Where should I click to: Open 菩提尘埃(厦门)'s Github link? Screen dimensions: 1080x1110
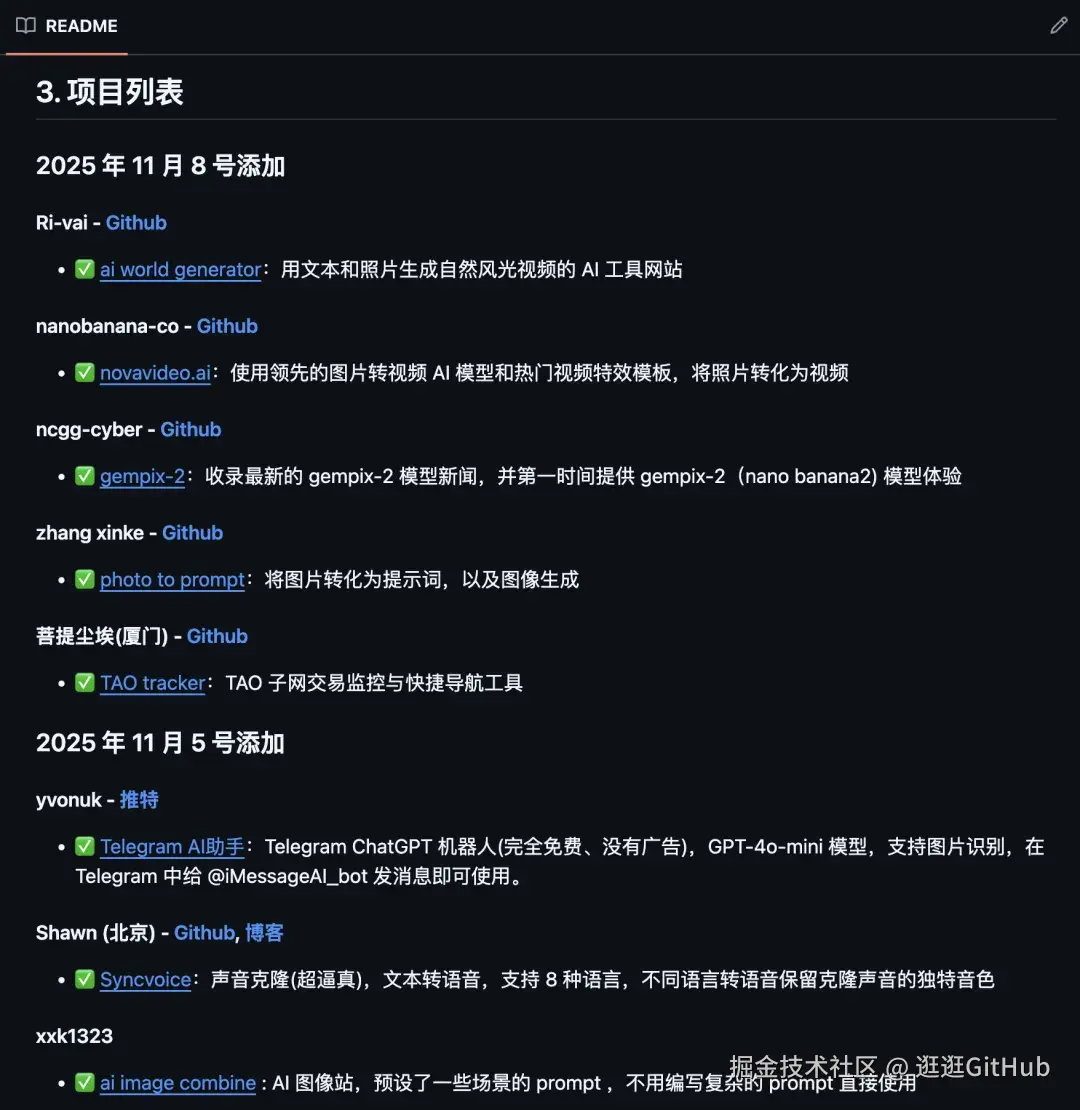pyautogui.click(x=217, y=636)
